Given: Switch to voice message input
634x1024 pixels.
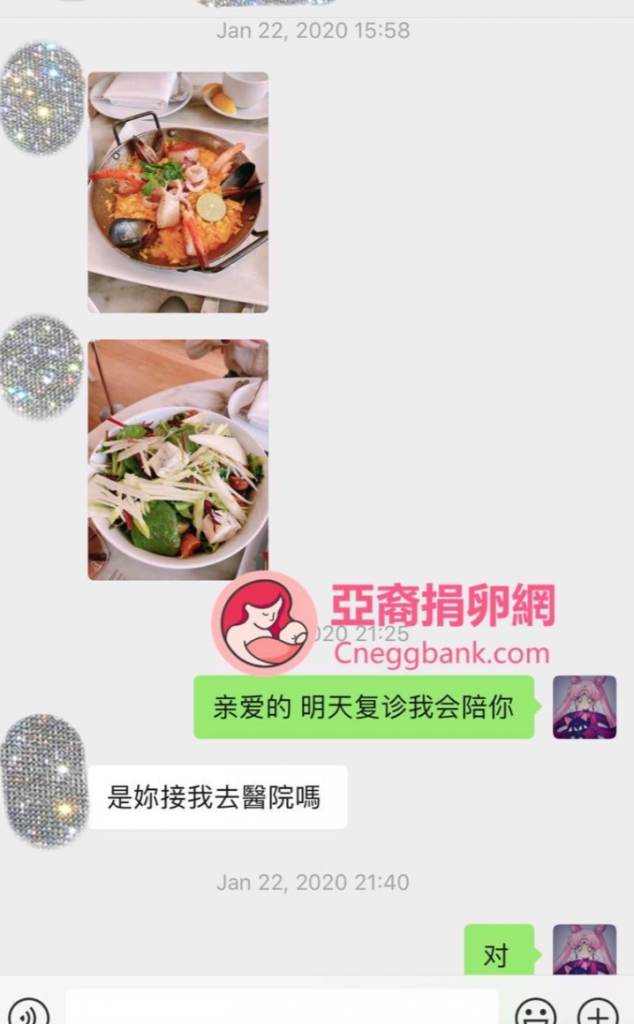Looking at the screenshot, I should click(28, 1012).
